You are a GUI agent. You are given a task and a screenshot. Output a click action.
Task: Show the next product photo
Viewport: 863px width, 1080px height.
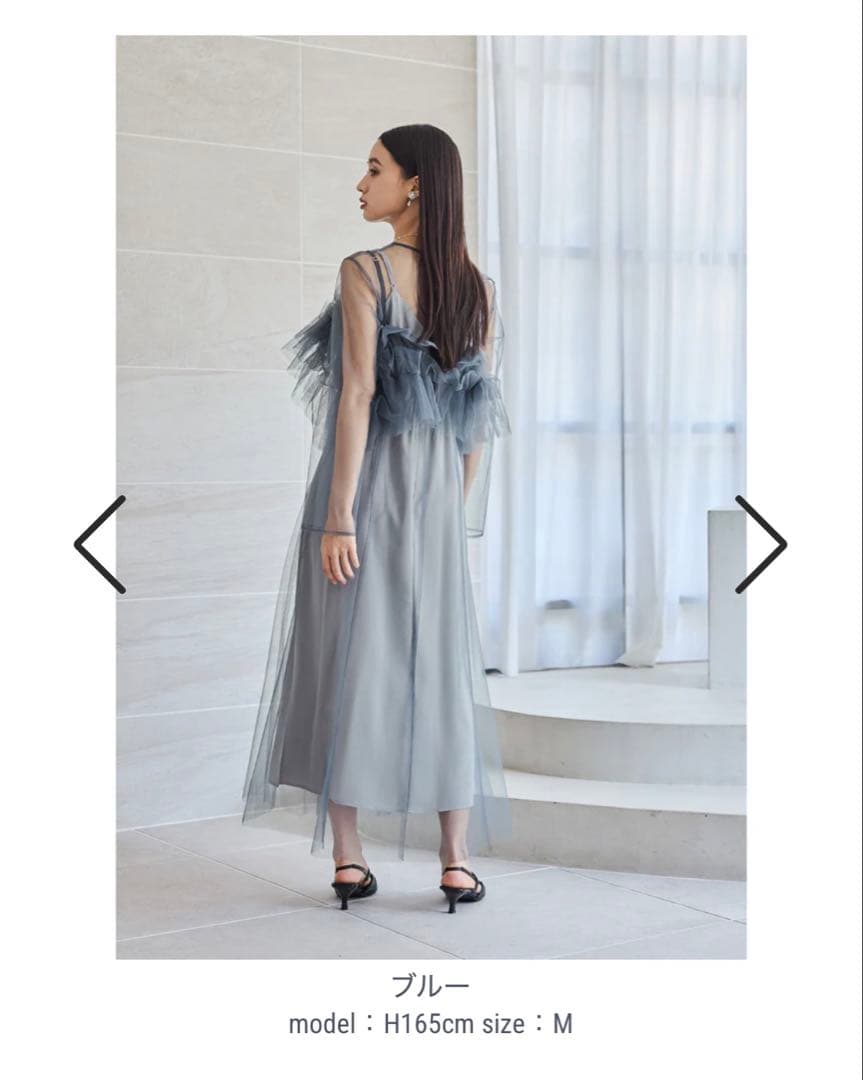pos(761,545)
